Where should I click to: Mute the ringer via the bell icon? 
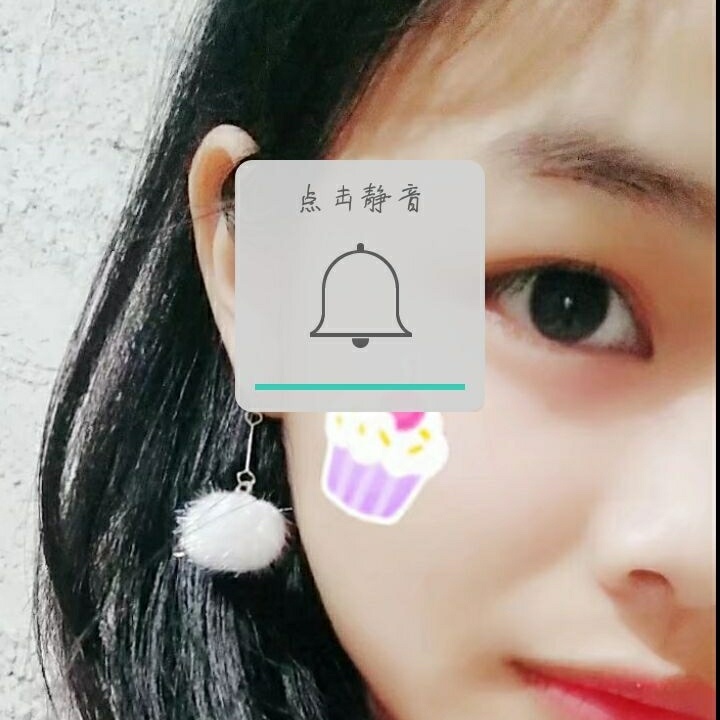point(360,297)
